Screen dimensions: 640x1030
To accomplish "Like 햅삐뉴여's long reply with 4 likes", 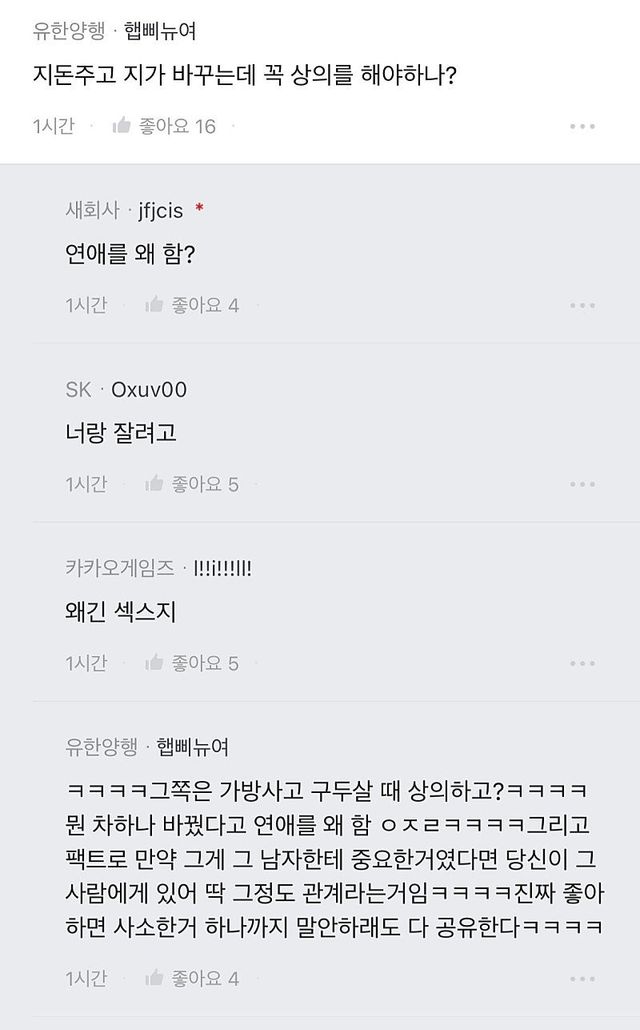I will pos(192,979).
